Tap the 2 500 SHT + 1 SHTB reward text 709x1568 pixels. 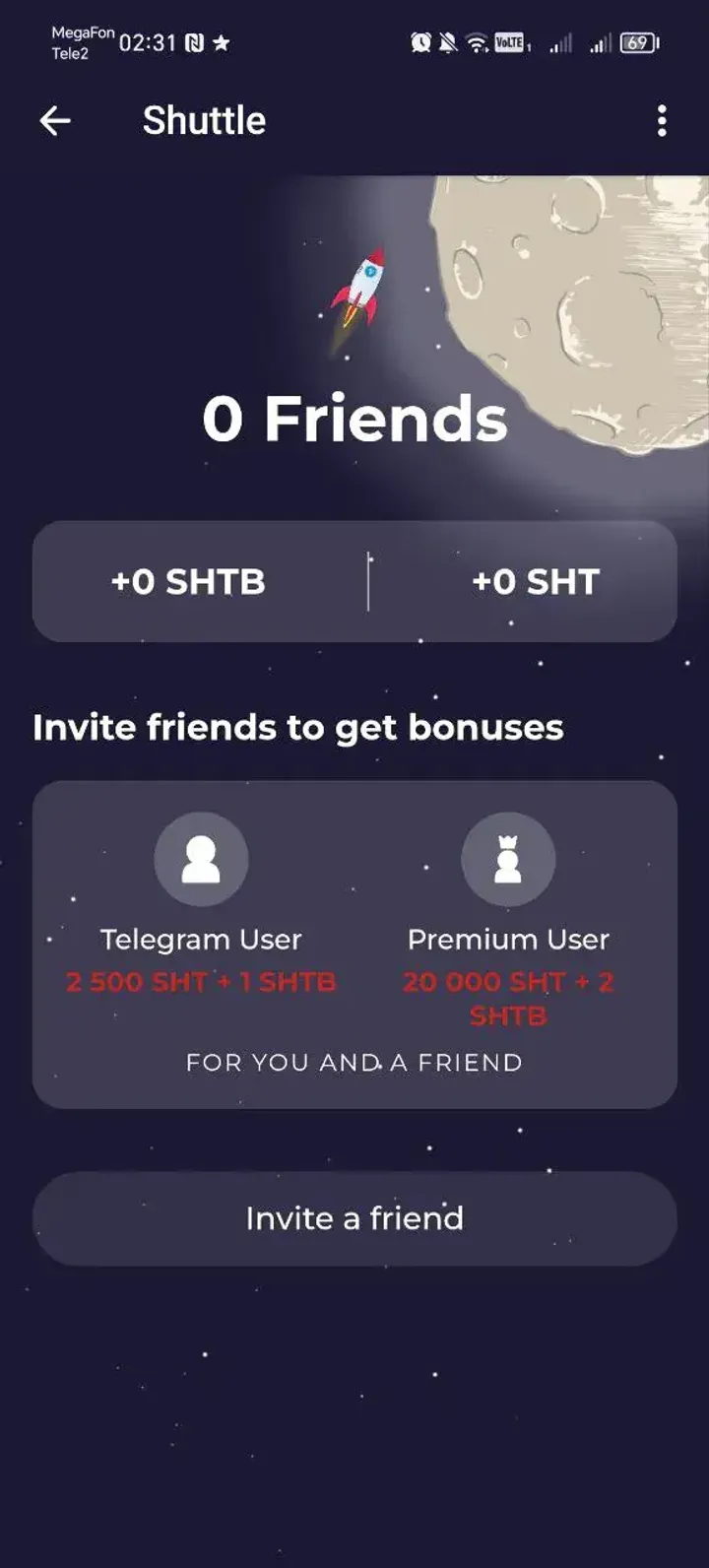[x=201, y=981]
